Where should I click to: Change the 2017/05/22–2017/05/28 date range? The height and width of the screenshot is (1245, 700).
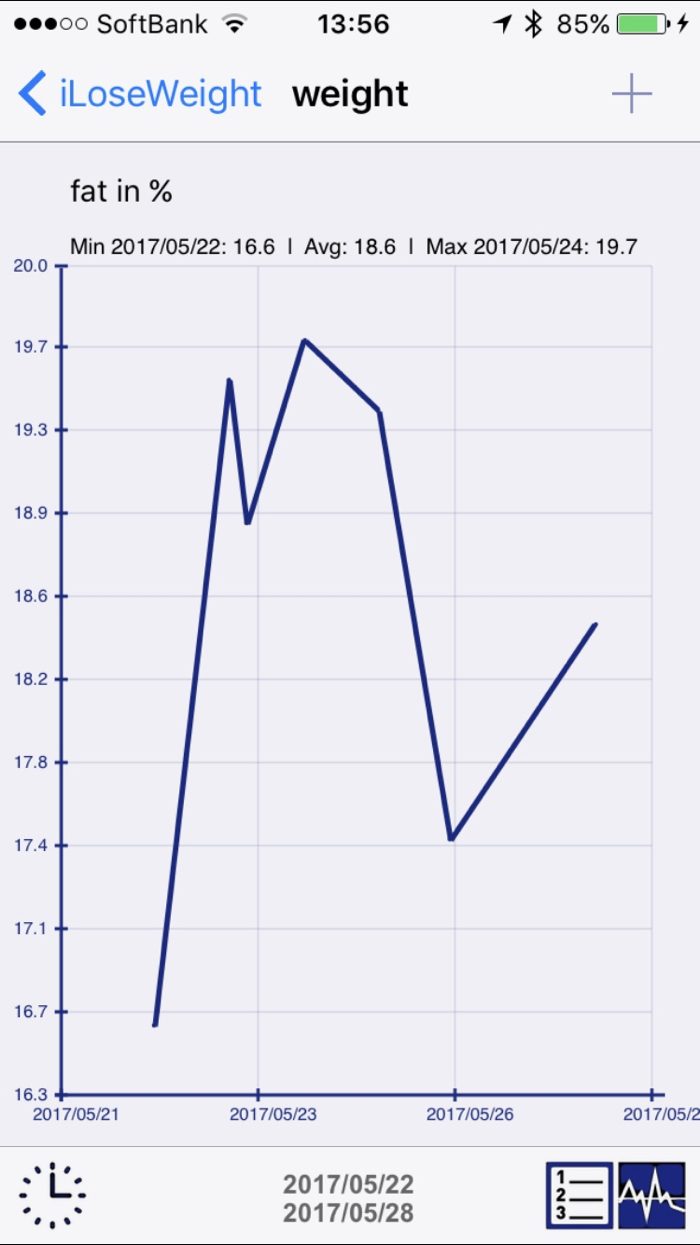click(x=348, y=1198)
